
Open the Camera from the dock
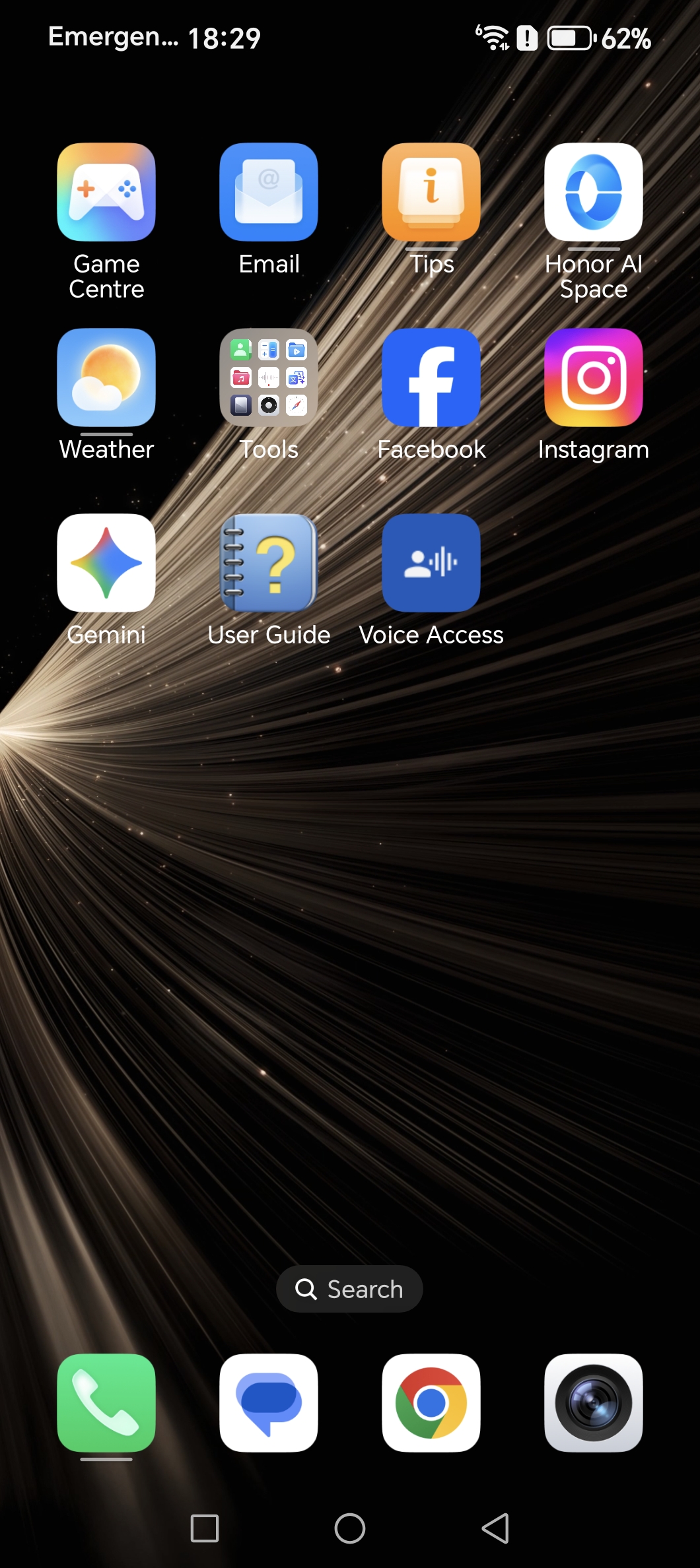pos(594,1403)
